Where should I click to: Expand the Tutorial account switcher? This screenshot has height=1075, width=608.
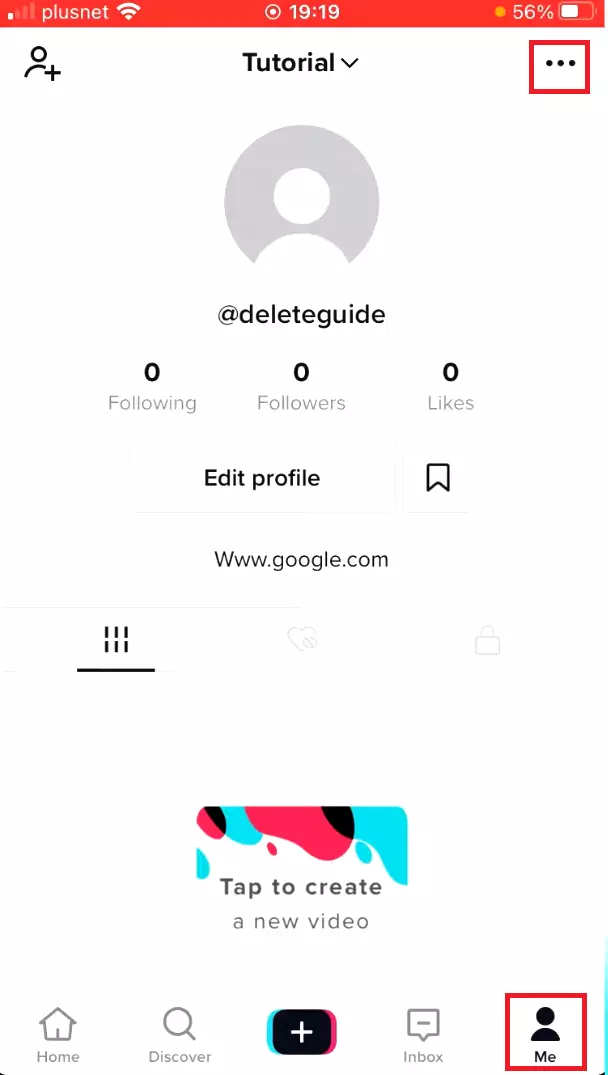tap(300, 63)
